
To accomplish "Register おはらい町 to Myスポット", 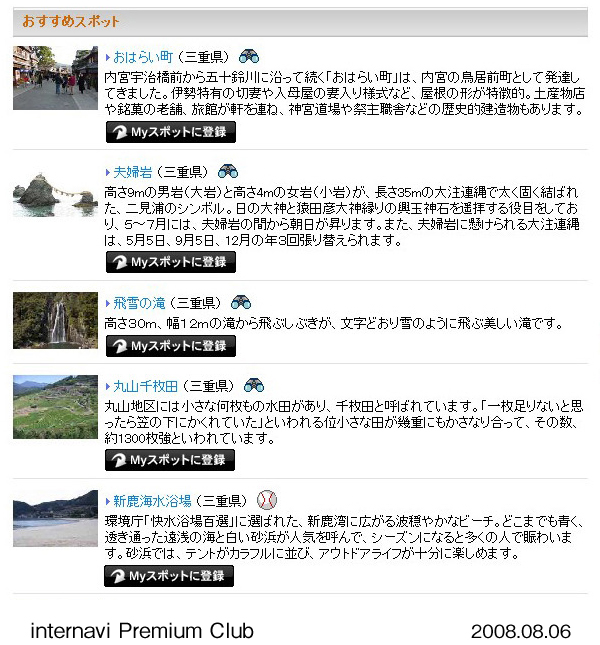I will tap(170, 132).
